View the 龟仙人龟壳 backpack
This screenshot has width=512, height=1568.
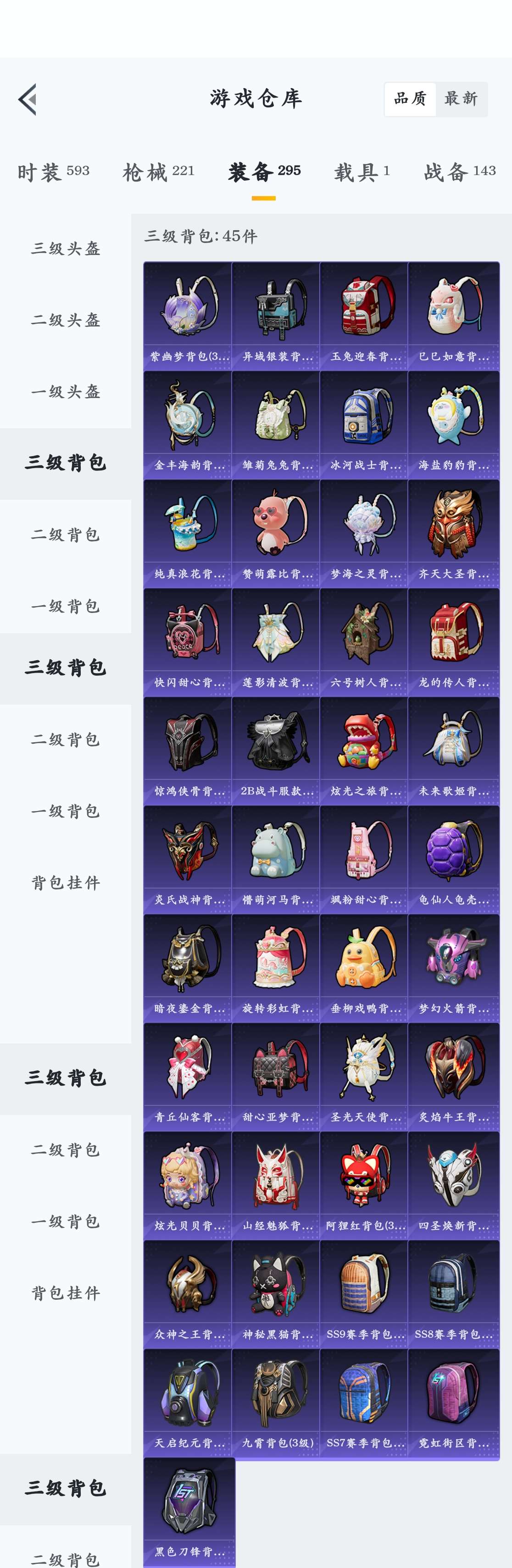[453, 860]
